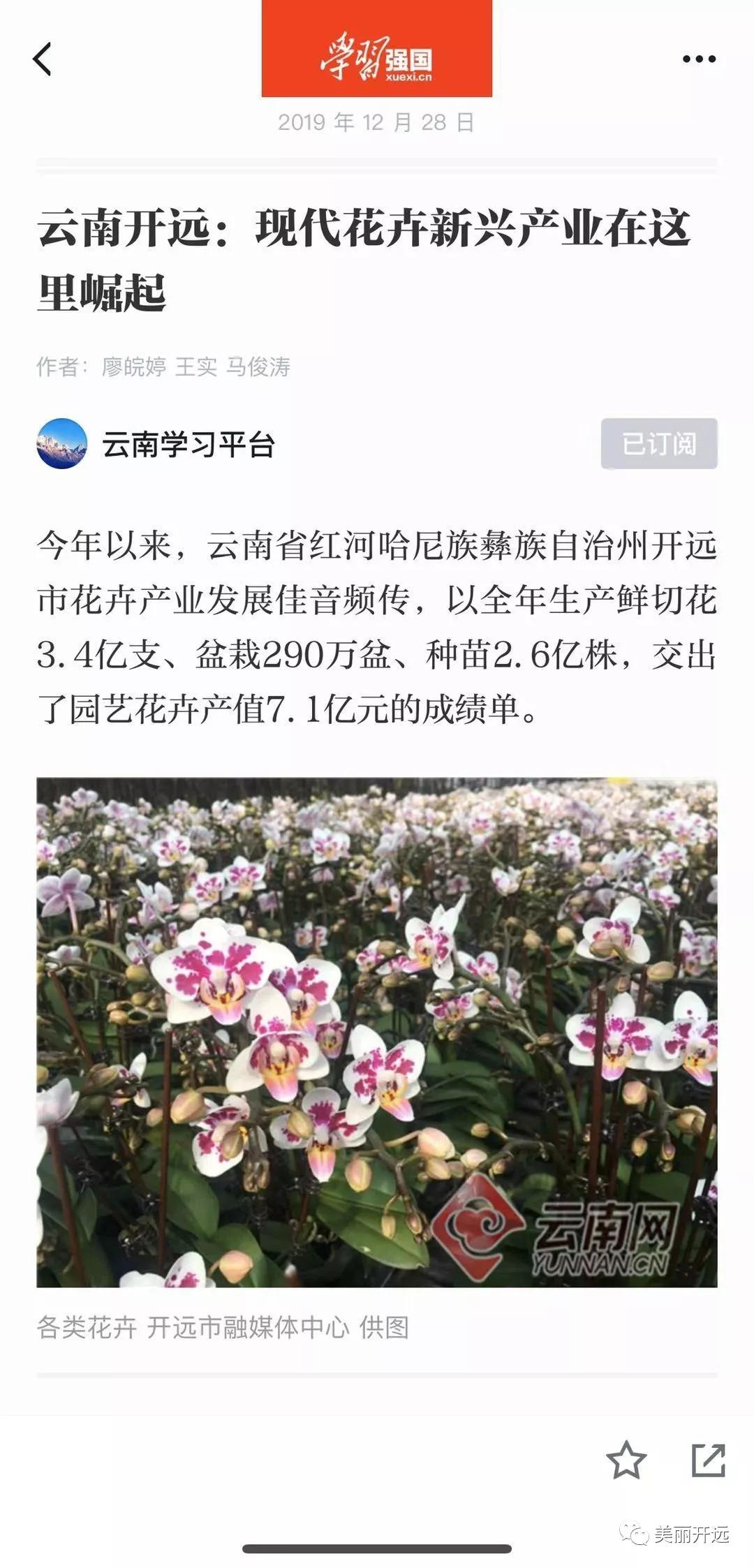
Task: Toggle subscription via 已订阅 button
Action: (659, 445)
